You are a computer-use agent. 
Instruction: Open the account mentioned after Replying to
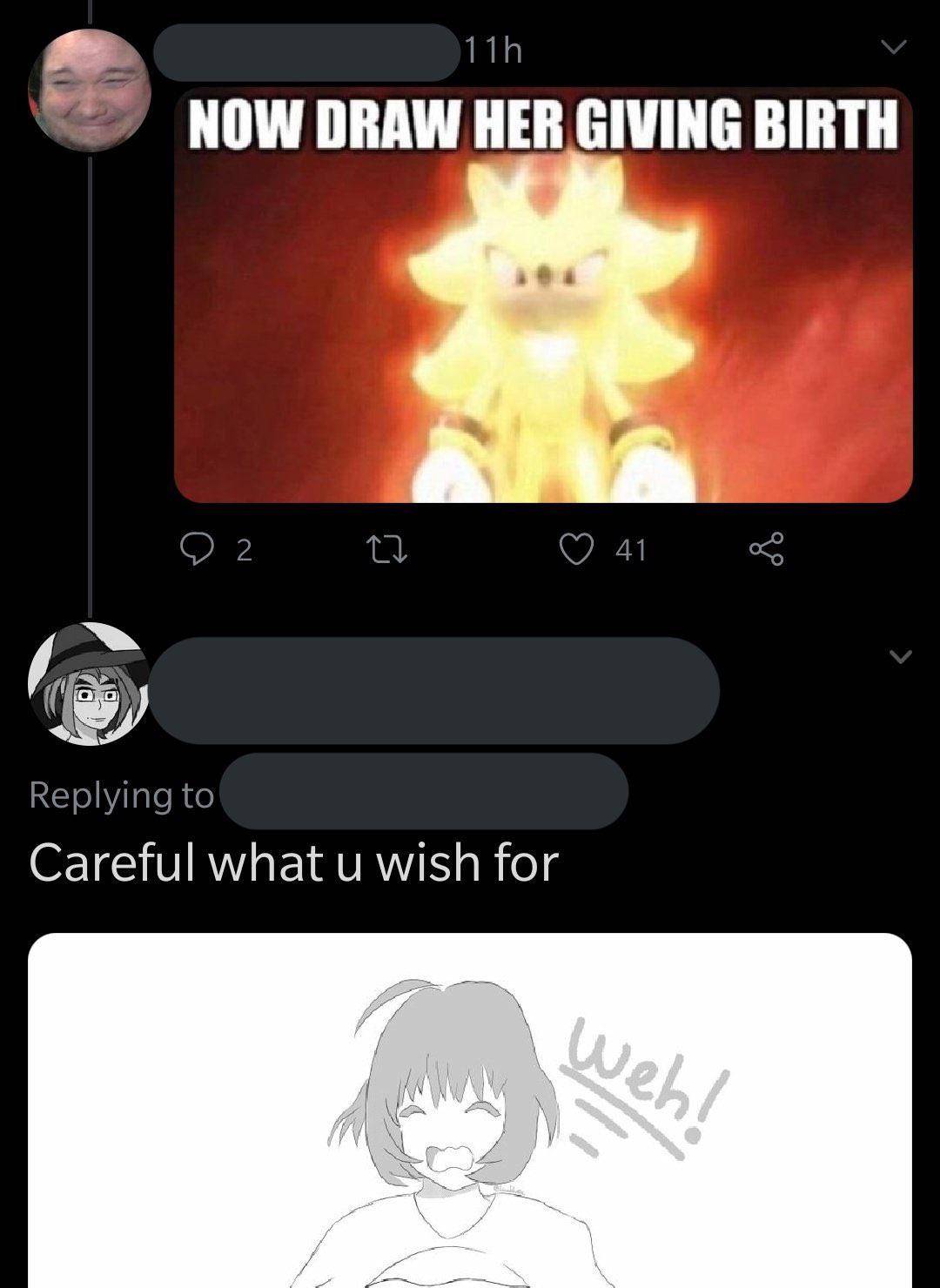424,791
